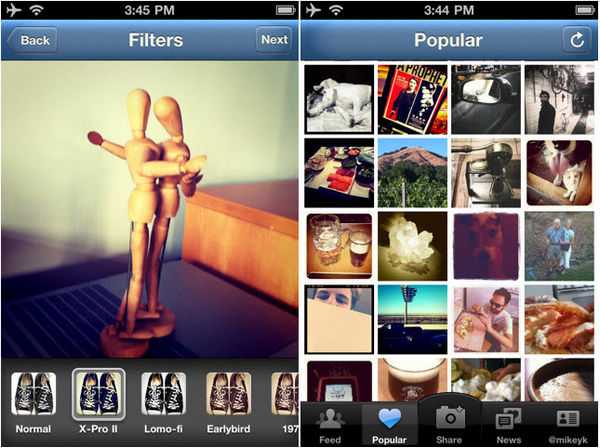This screenshot has height=448, width=600.
Task: Open the magazine cover photo
Action: (x=412, y=99)
